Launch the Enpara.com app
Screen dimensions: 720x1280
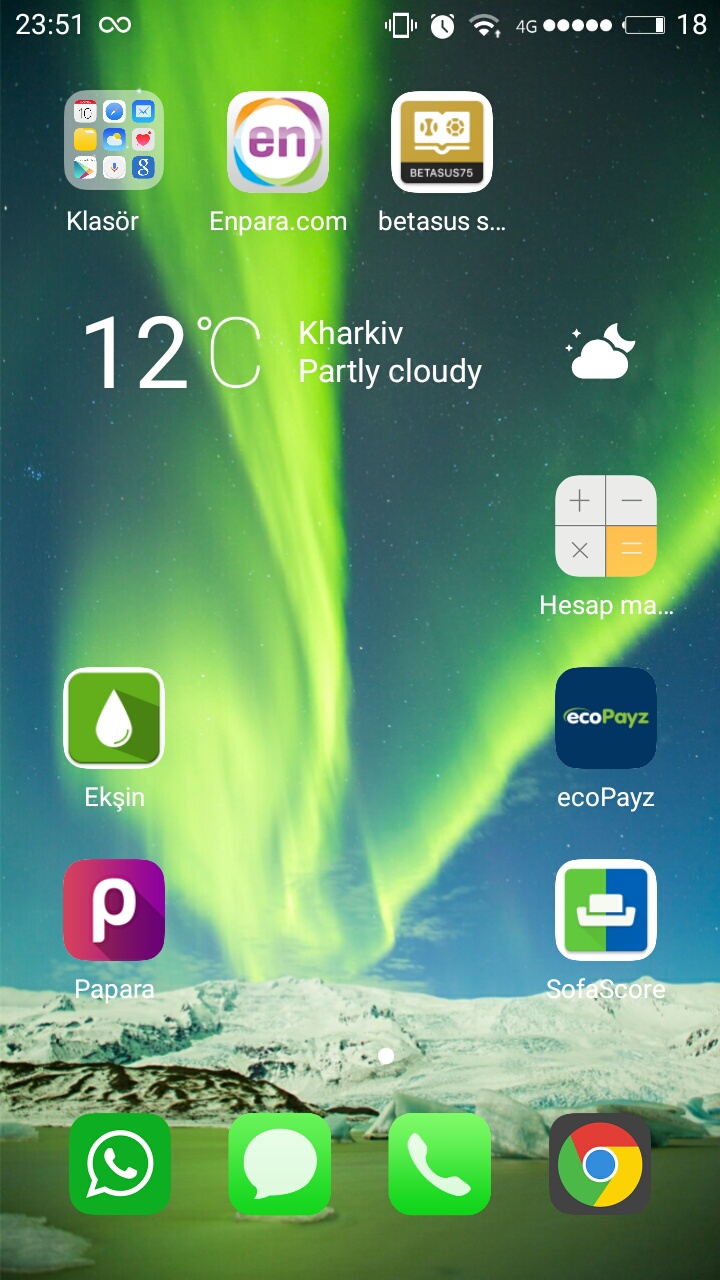[278, 141]
